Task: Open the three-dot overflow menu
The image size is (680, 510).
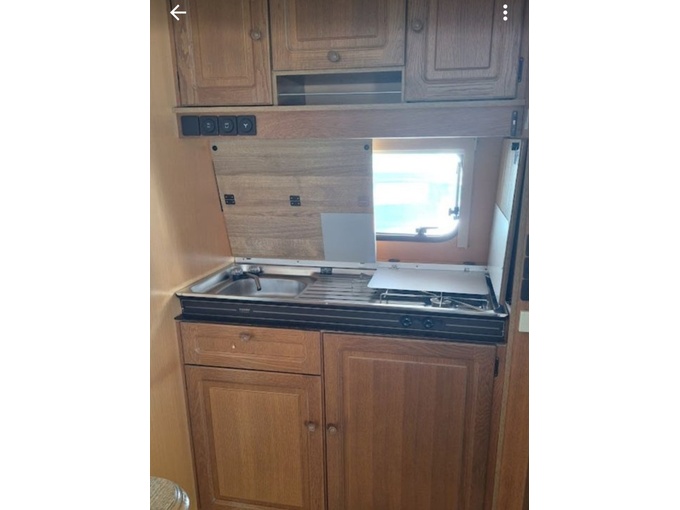Action: click(x=505, y=13)
